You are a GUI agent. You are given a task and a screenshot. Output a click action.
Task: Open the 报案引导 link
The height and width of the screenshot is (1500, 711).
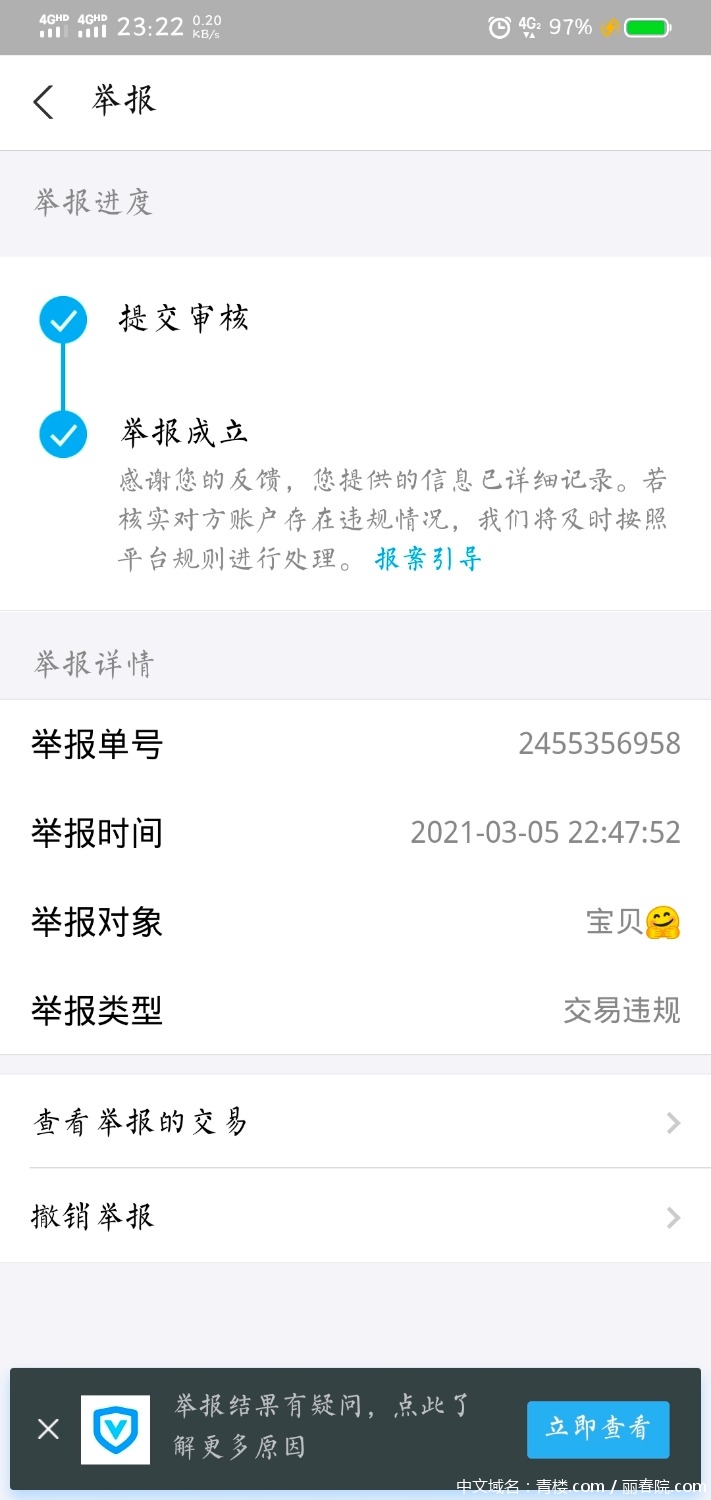pos(428,559)
